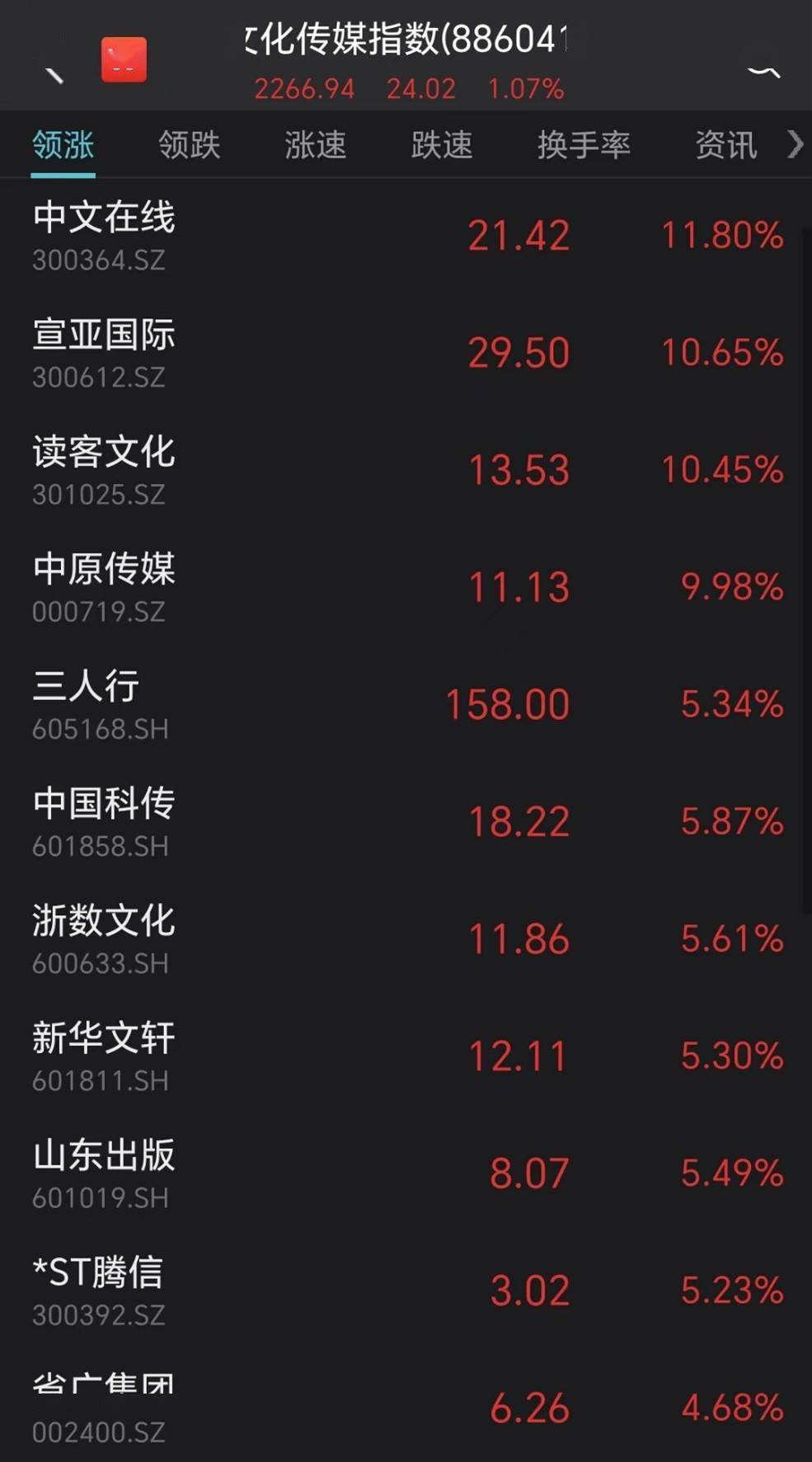Screen dimensions: 812x1462
Task: Switch to the 跌速 tab
Action: (442, 144)
